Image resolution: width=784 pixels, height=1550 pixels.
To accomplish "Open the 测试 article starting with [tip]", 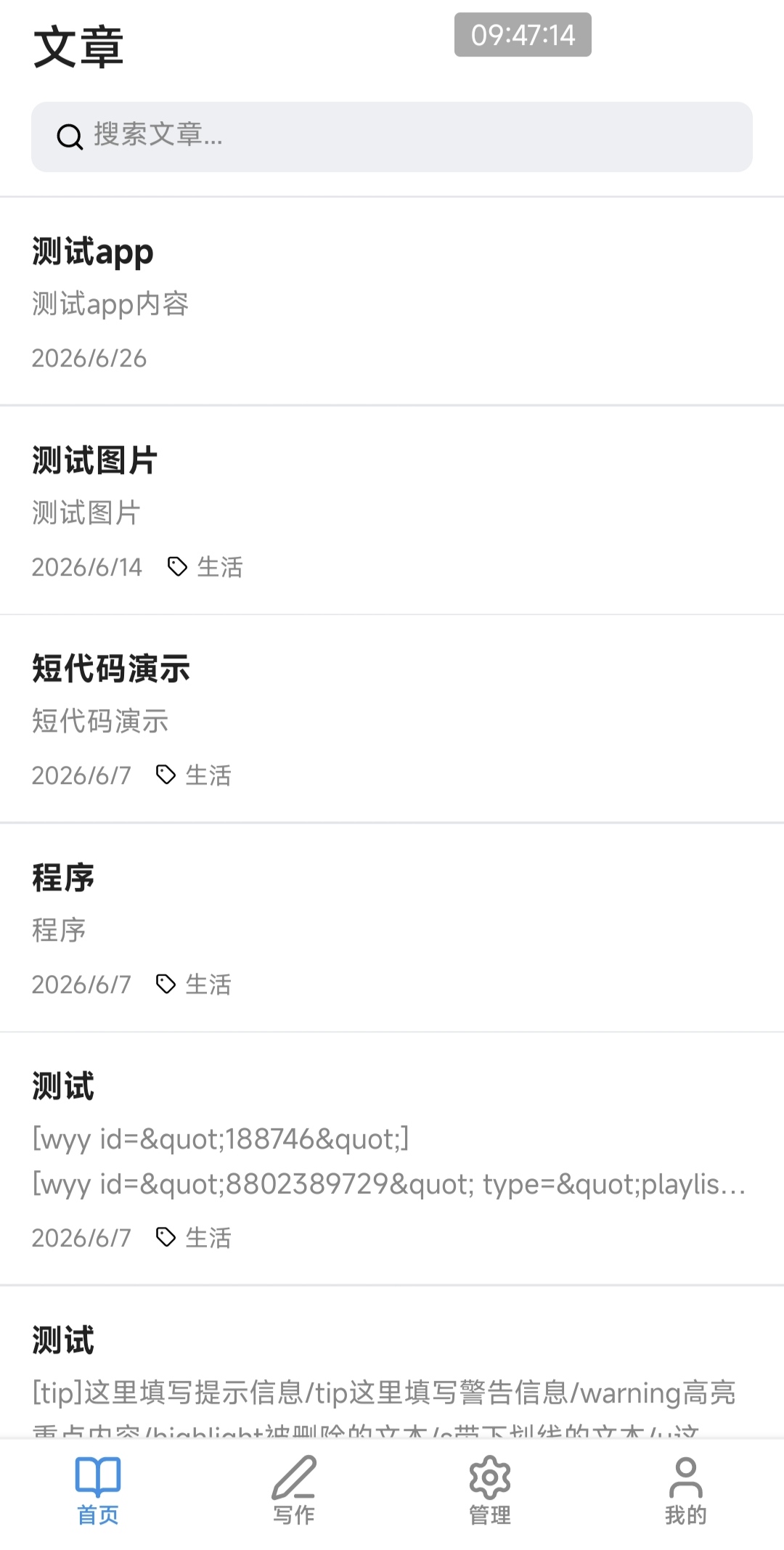I will (392, 1363).
